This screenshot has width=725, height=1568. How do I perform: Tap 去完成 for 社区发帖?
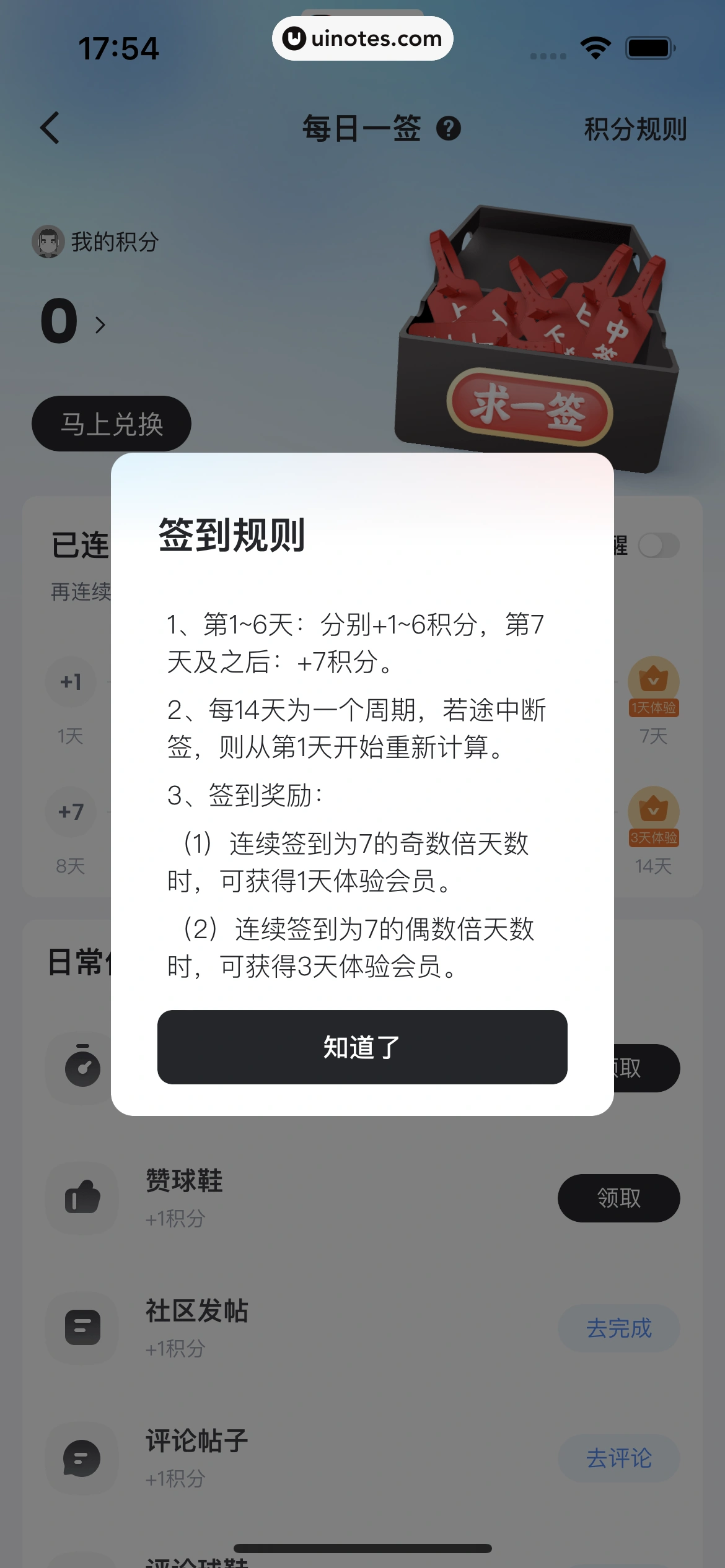[x=618, y=1328]
